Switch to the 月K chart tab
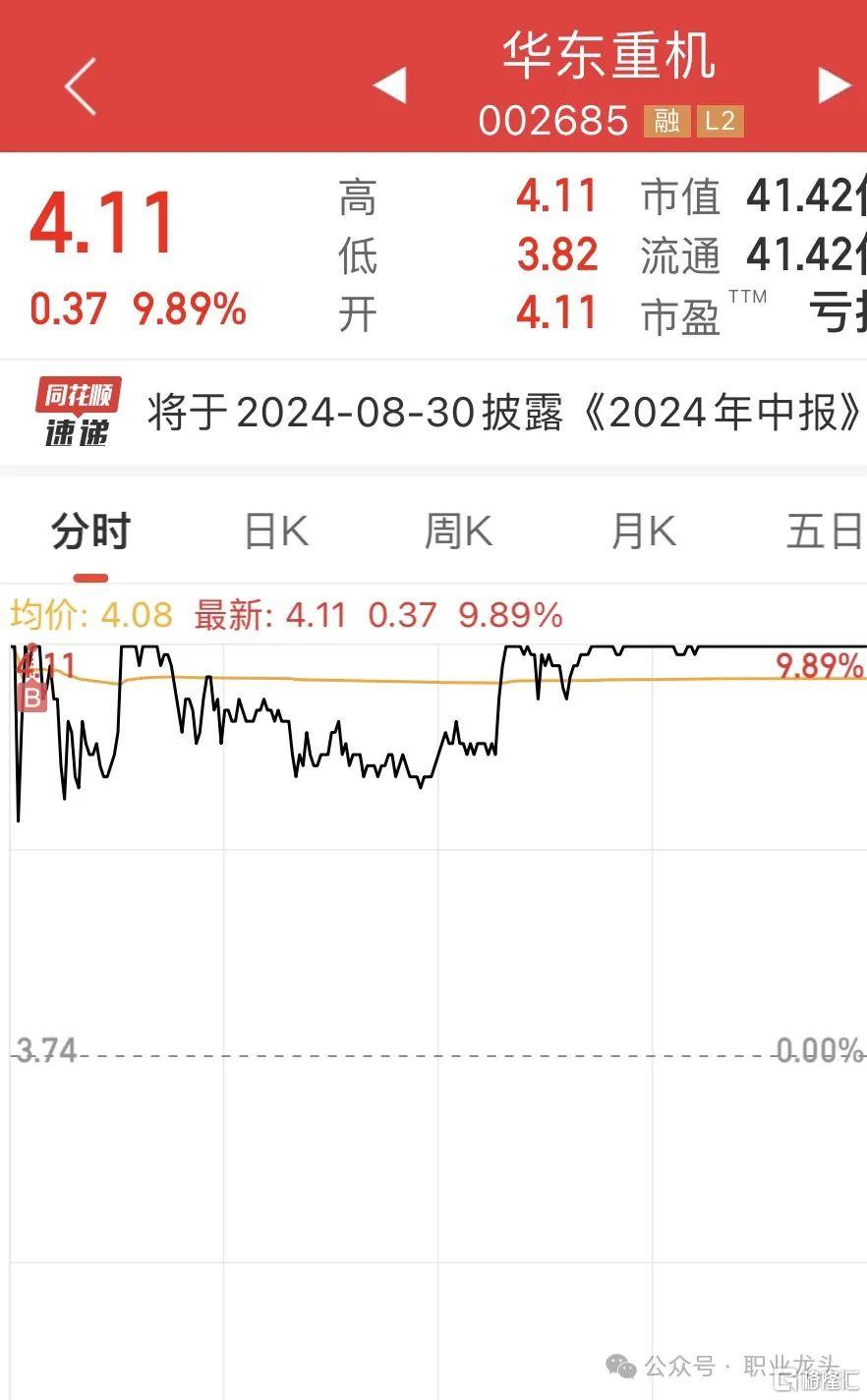Image resolution: width=867 pixels, height=1400 pixels. click(x=644, y=532)
